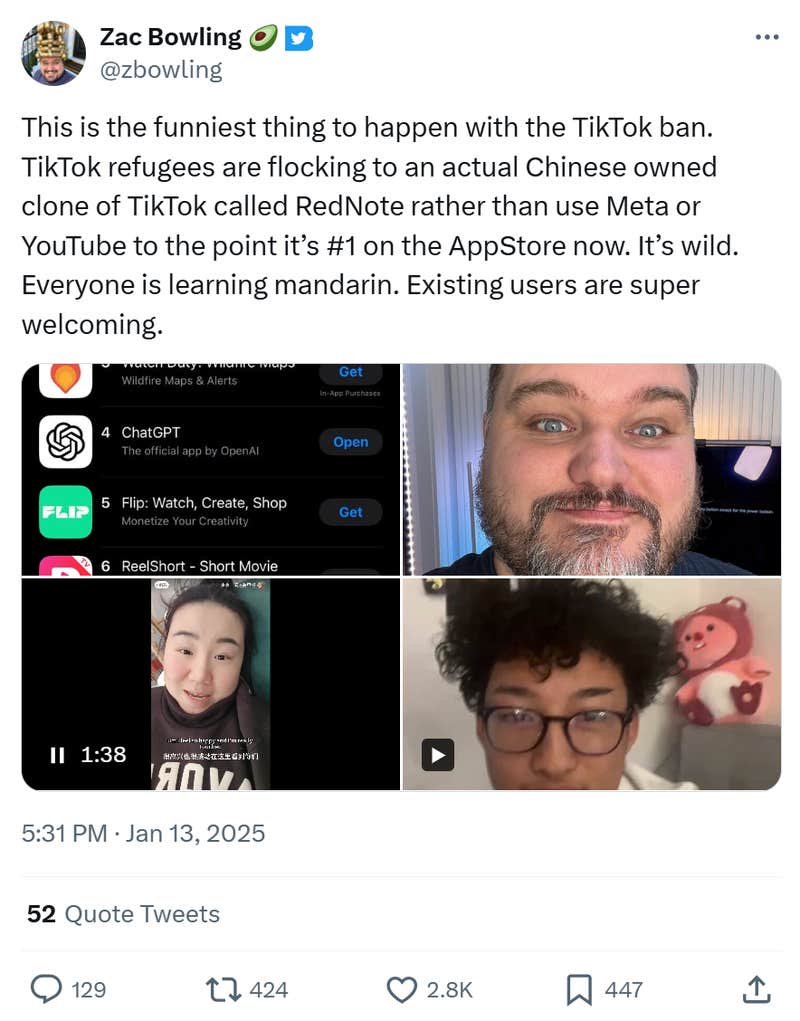
Task: Open Zac Bowling's profile picture
Action: (x=53, y=53)
